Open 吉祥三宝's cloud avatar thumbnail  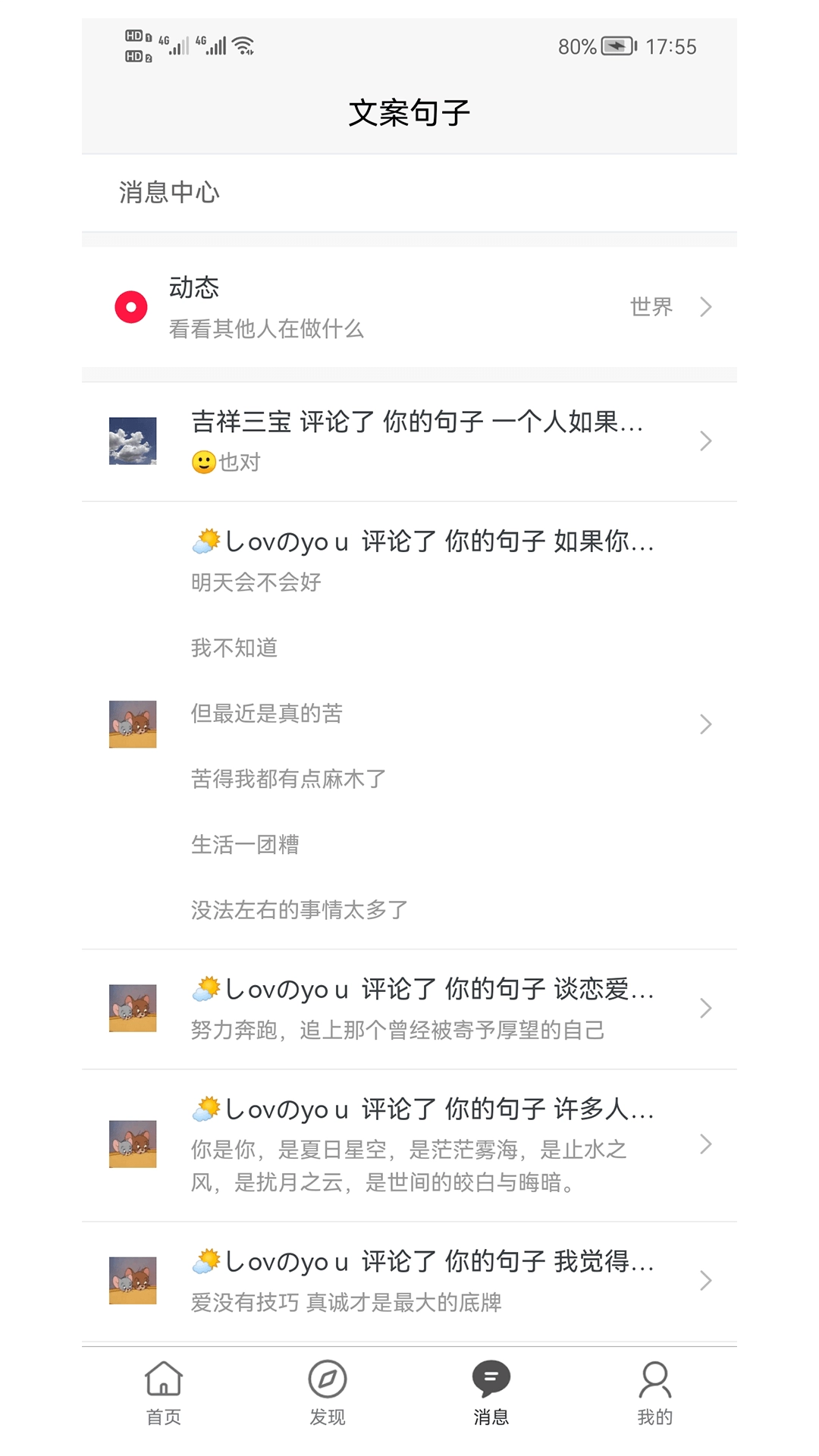(132, 441)
